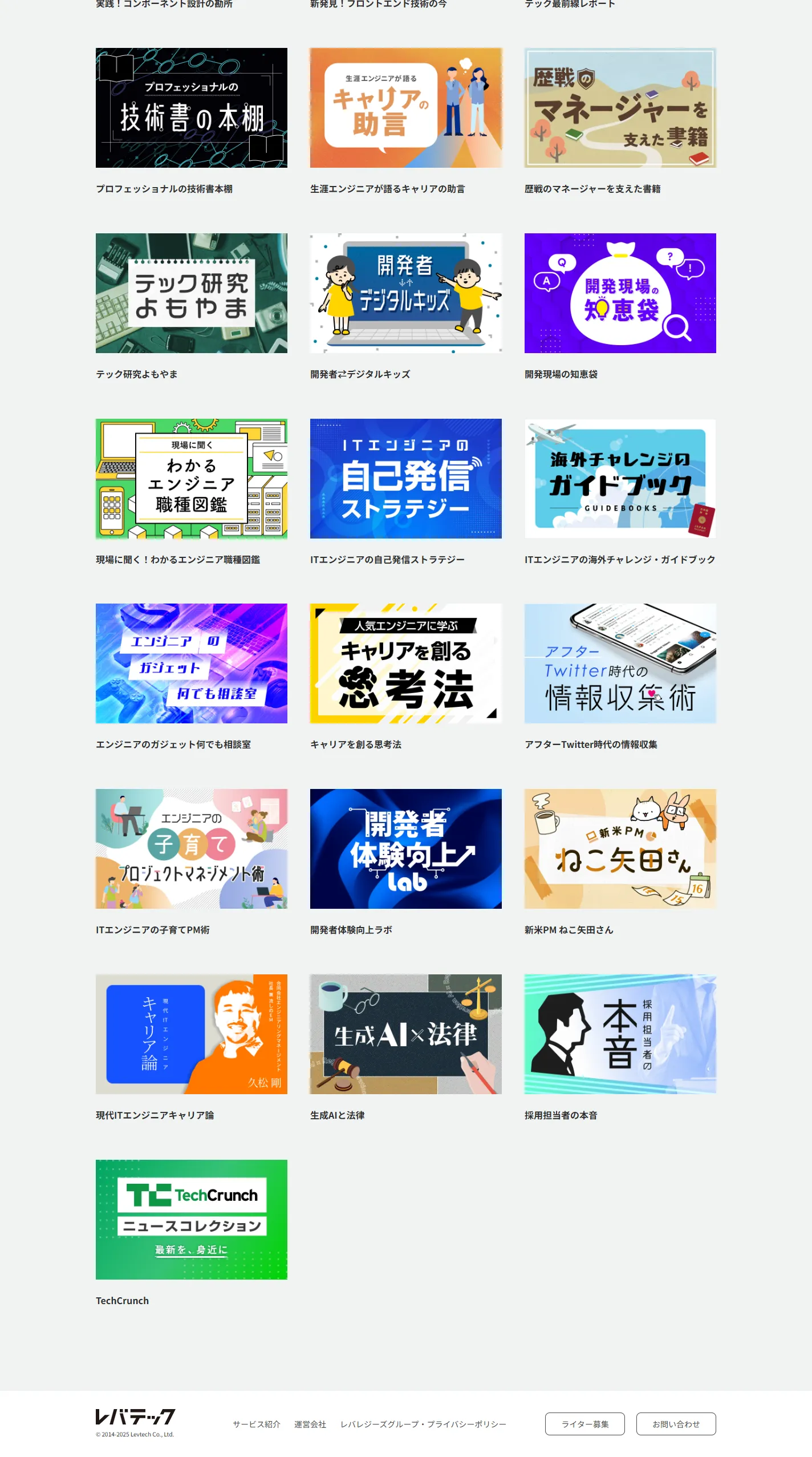Open 開発者⇄デジタルキッズ series
This screenshot has width=812, height=1457.
405,293
